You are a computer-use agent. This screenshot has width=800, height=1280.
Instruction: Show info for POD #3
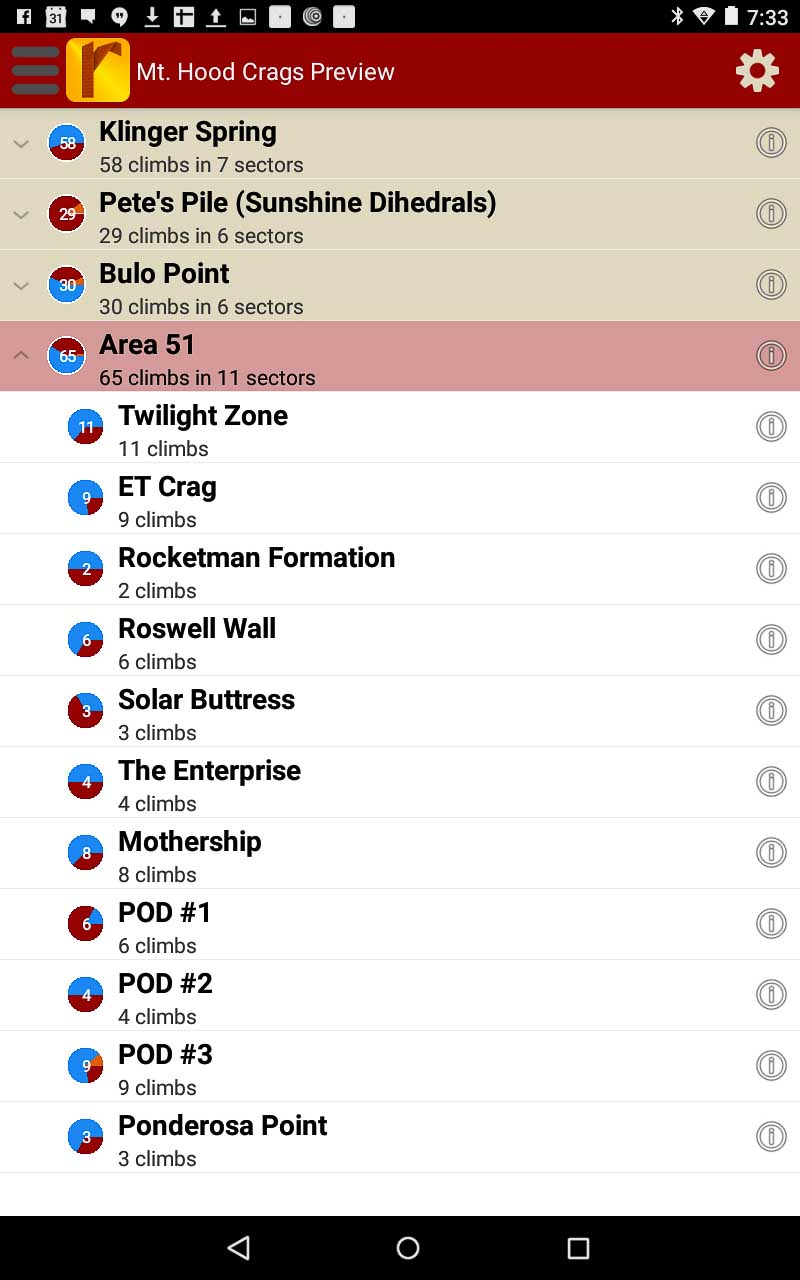770,1065
